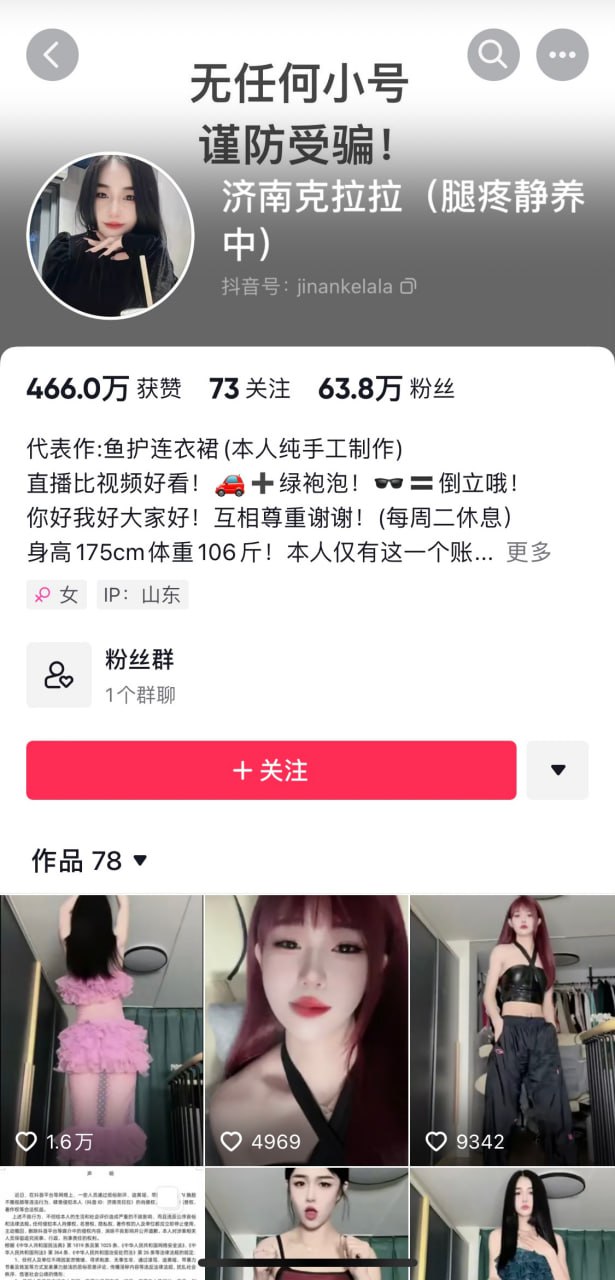Copy the Douyin ID jinankelala
The width and height of the screenshot is (615, 1280).
(408, 286)
